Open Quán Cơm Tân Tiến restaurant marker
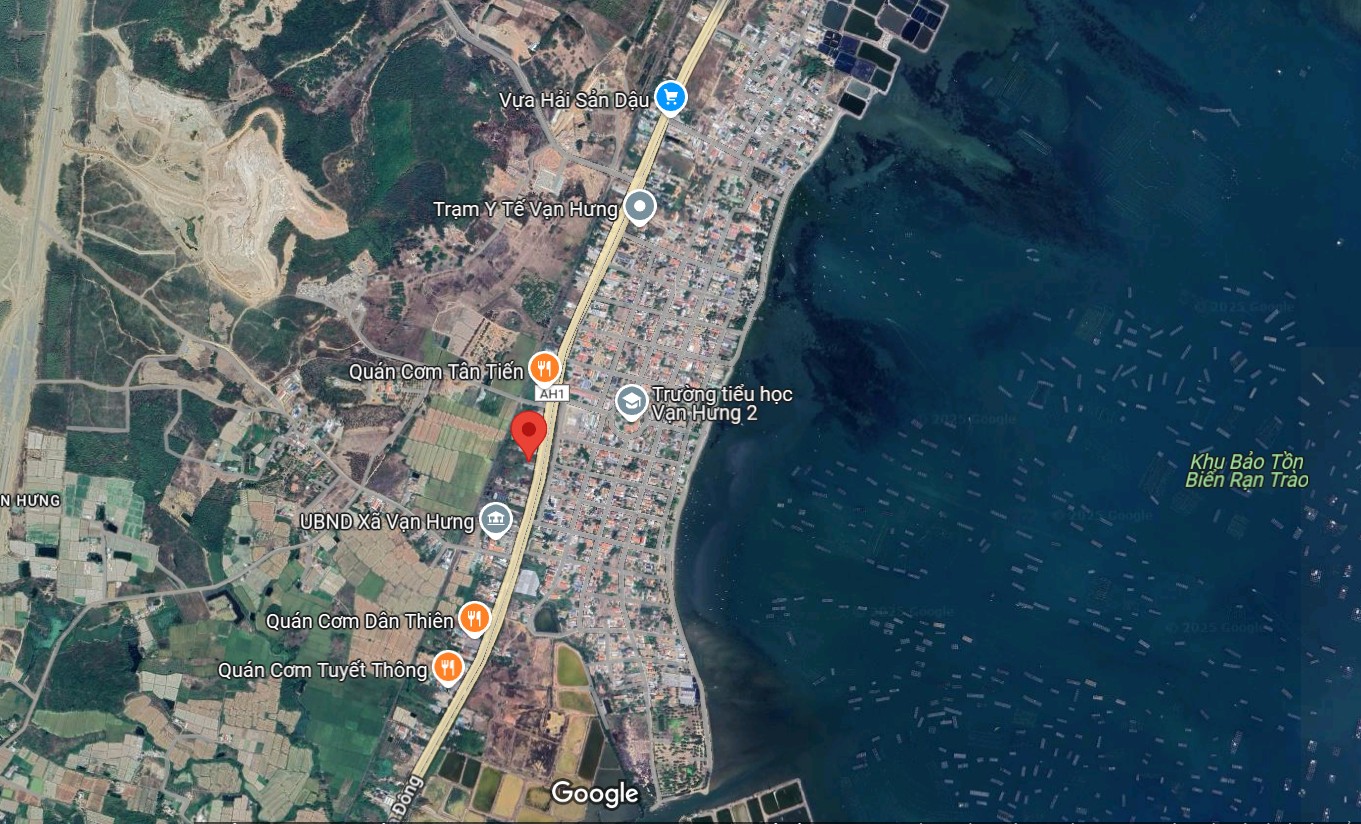The height and width of the screenshot is (824, 1361). coord(543,369)
